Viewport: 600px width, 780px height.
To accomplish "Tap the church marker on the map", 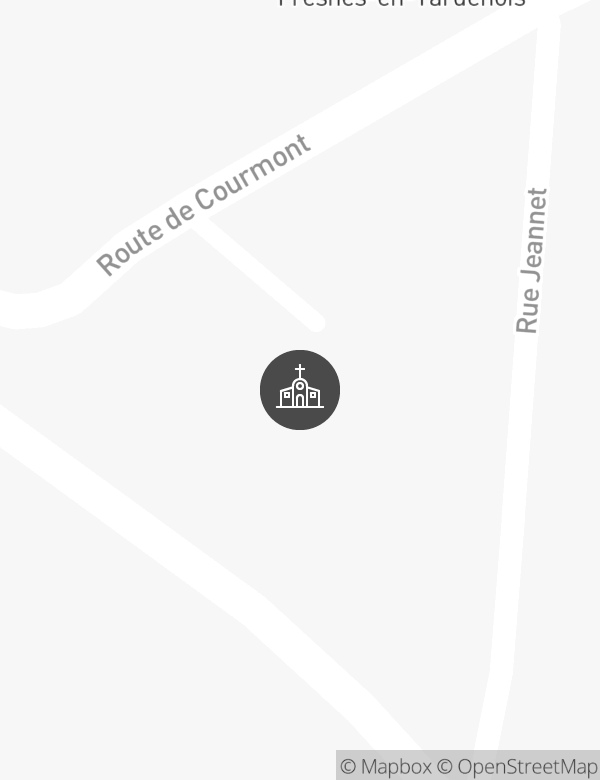I will [x=300, y=390].
